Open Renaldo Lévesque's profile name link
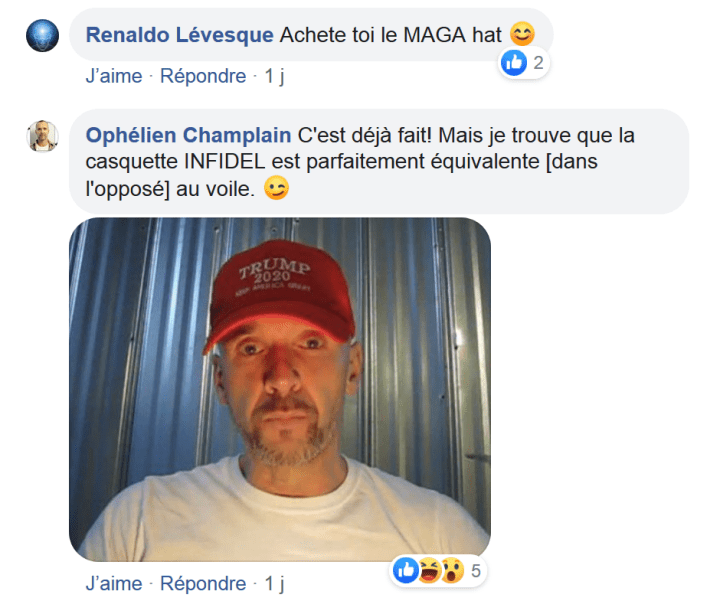The width and height of the screenshot is (720, 601). tap(179, 34)
